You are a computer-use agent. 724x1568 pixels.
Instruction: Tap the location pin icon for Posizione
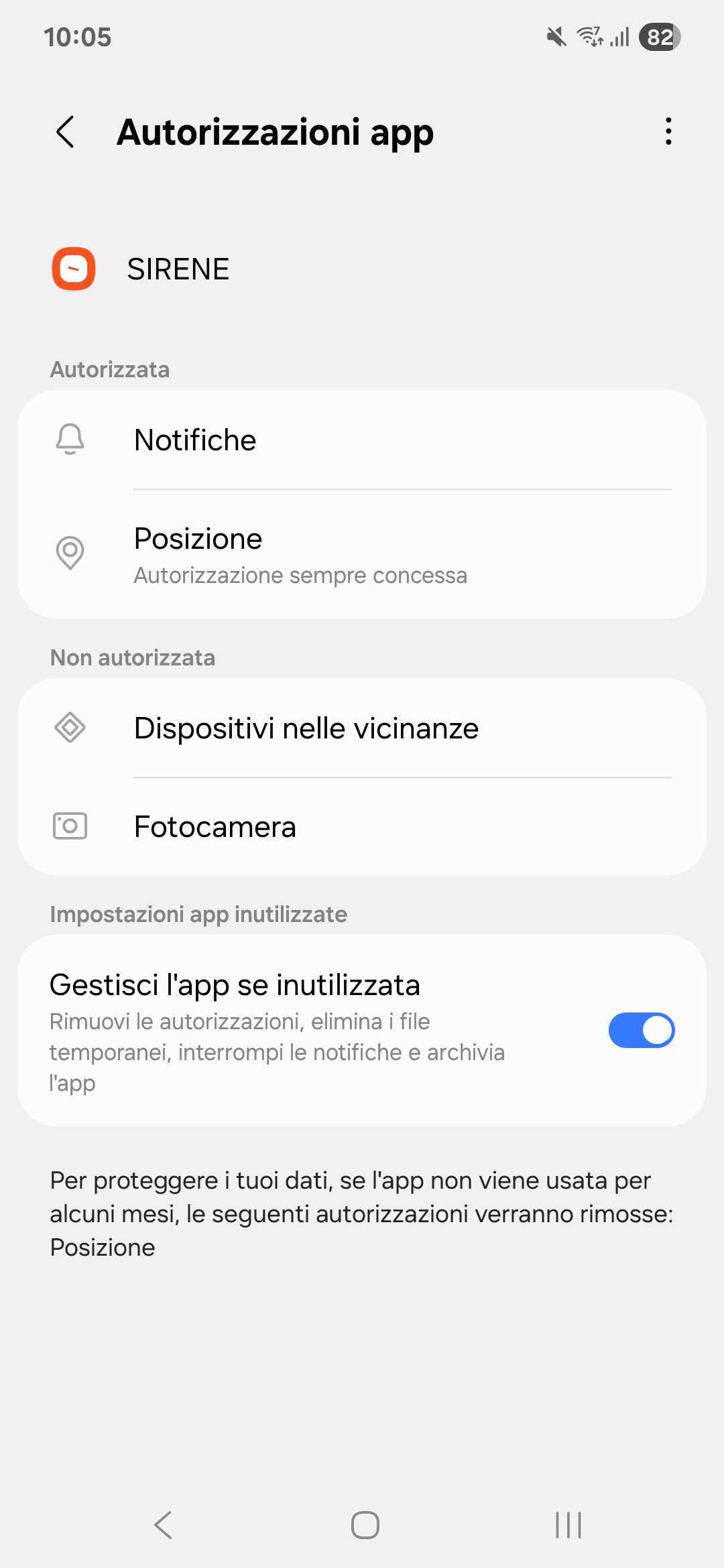click(70, 553)
